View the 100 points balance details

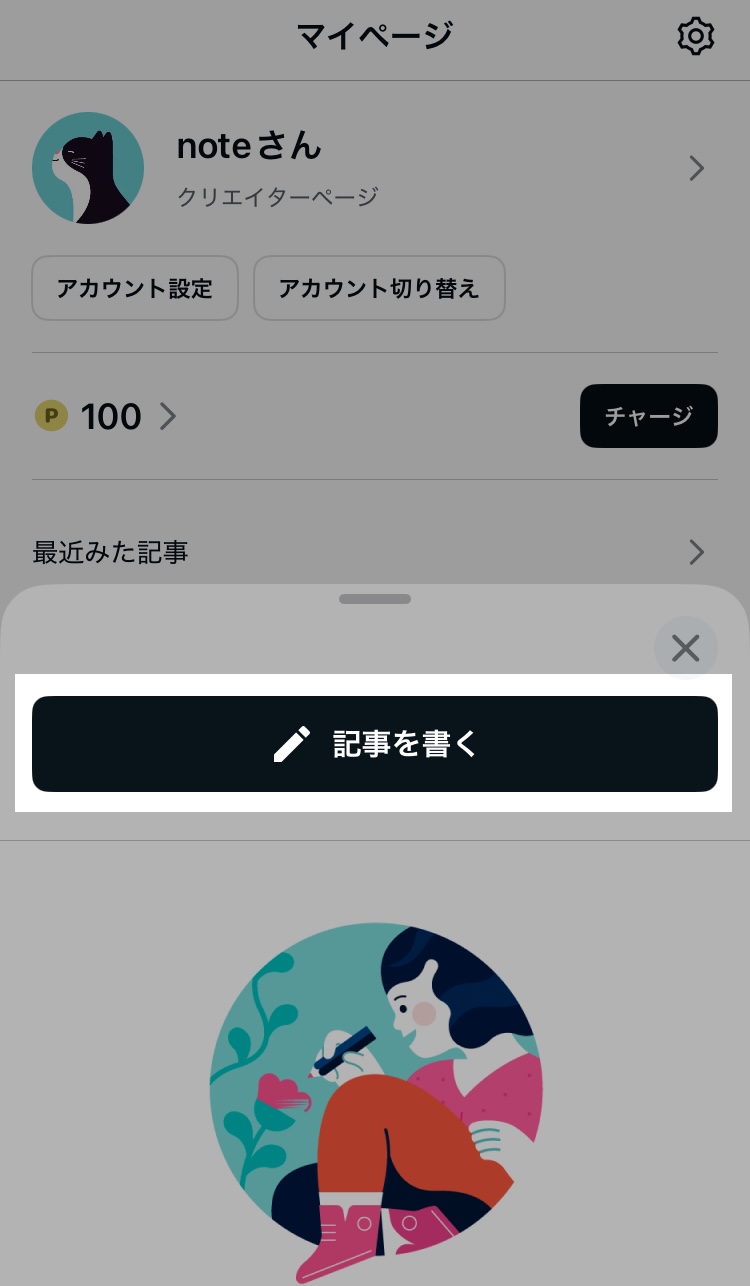point(106,416)
